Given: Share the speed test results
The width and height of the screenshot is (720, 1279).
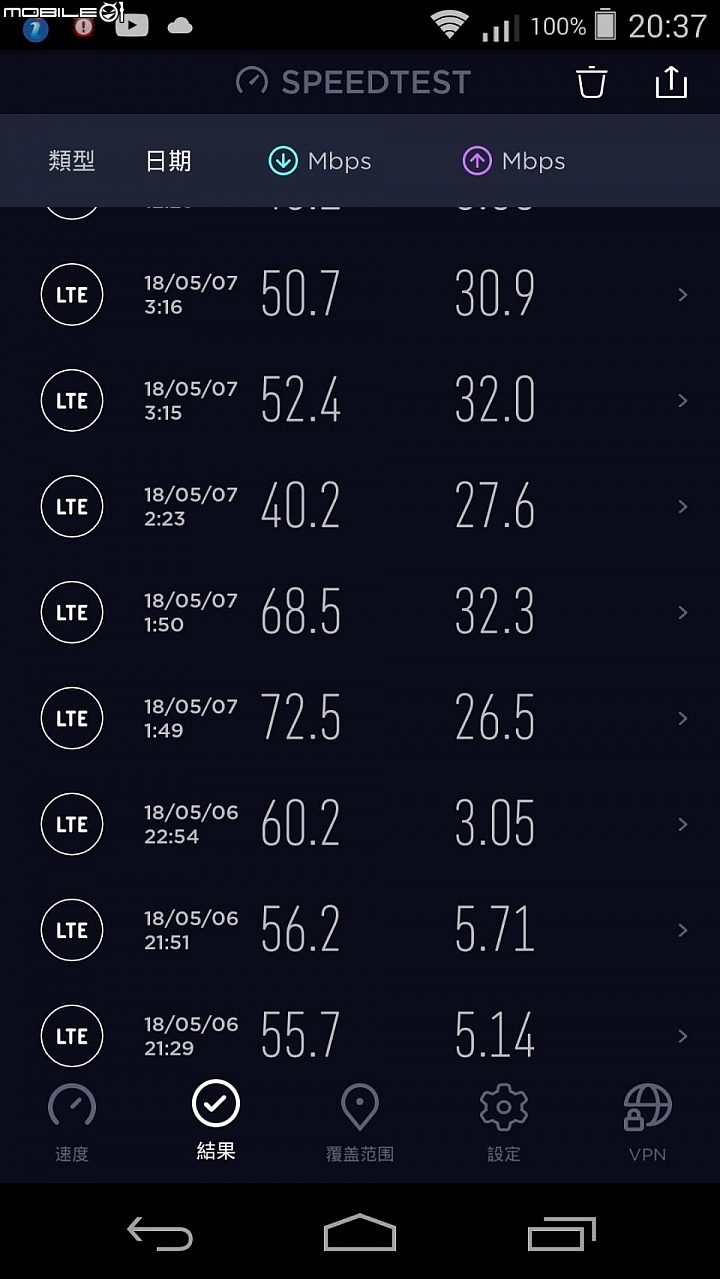Looking at the screenshot, I should pos(671,82).
